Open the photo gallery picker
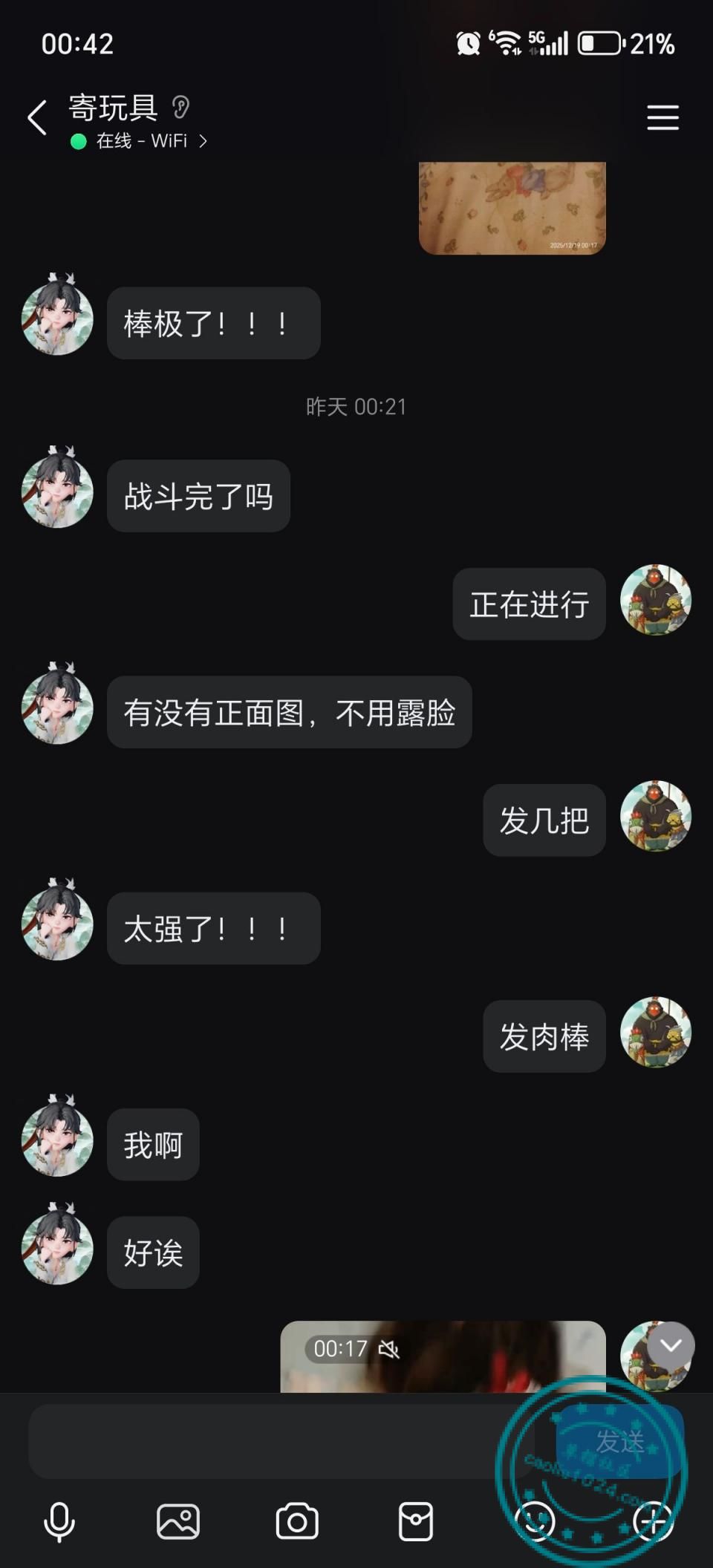The image size is (713, 1568). 178,1522
